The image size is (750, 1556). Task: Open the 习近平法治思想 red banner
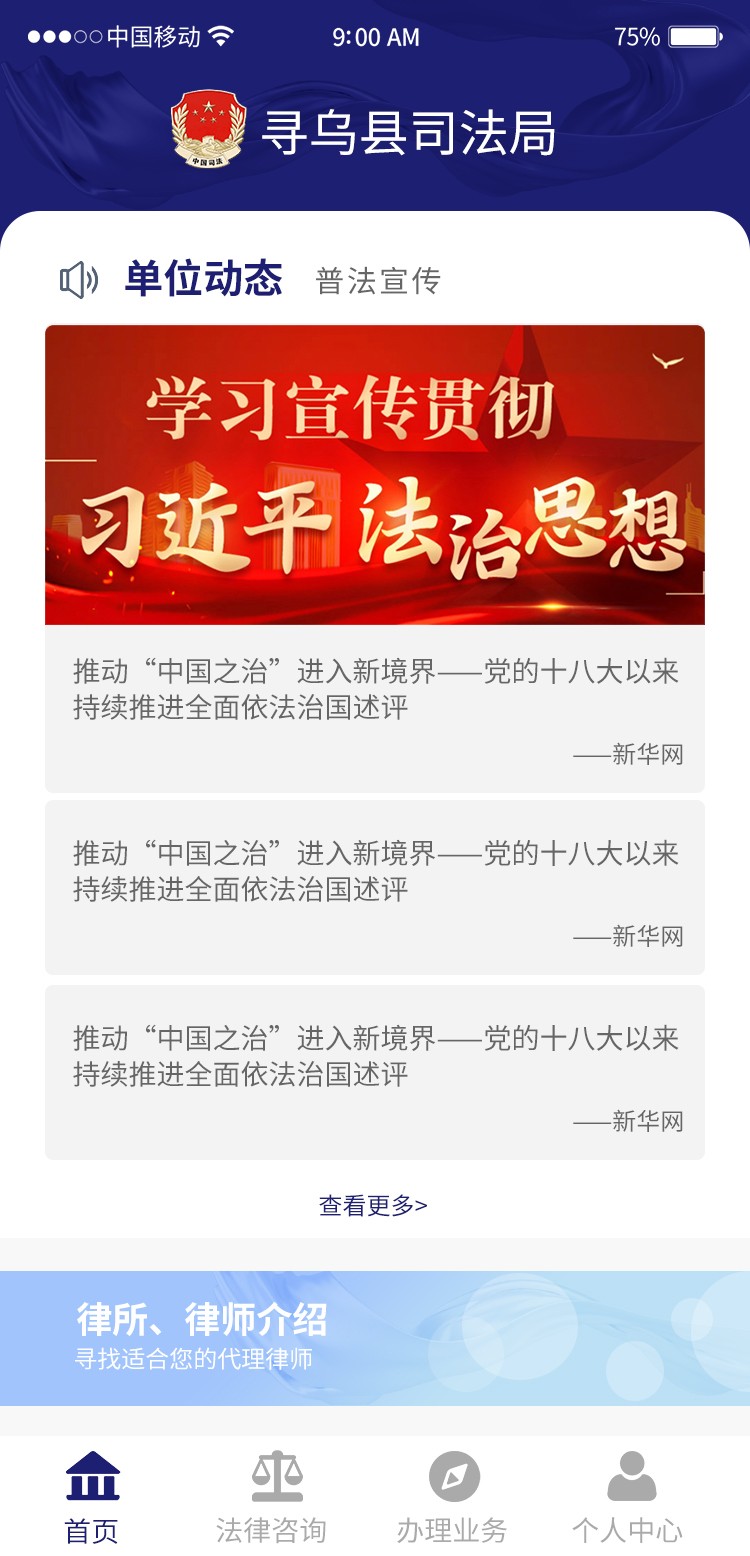coord(375,475)
